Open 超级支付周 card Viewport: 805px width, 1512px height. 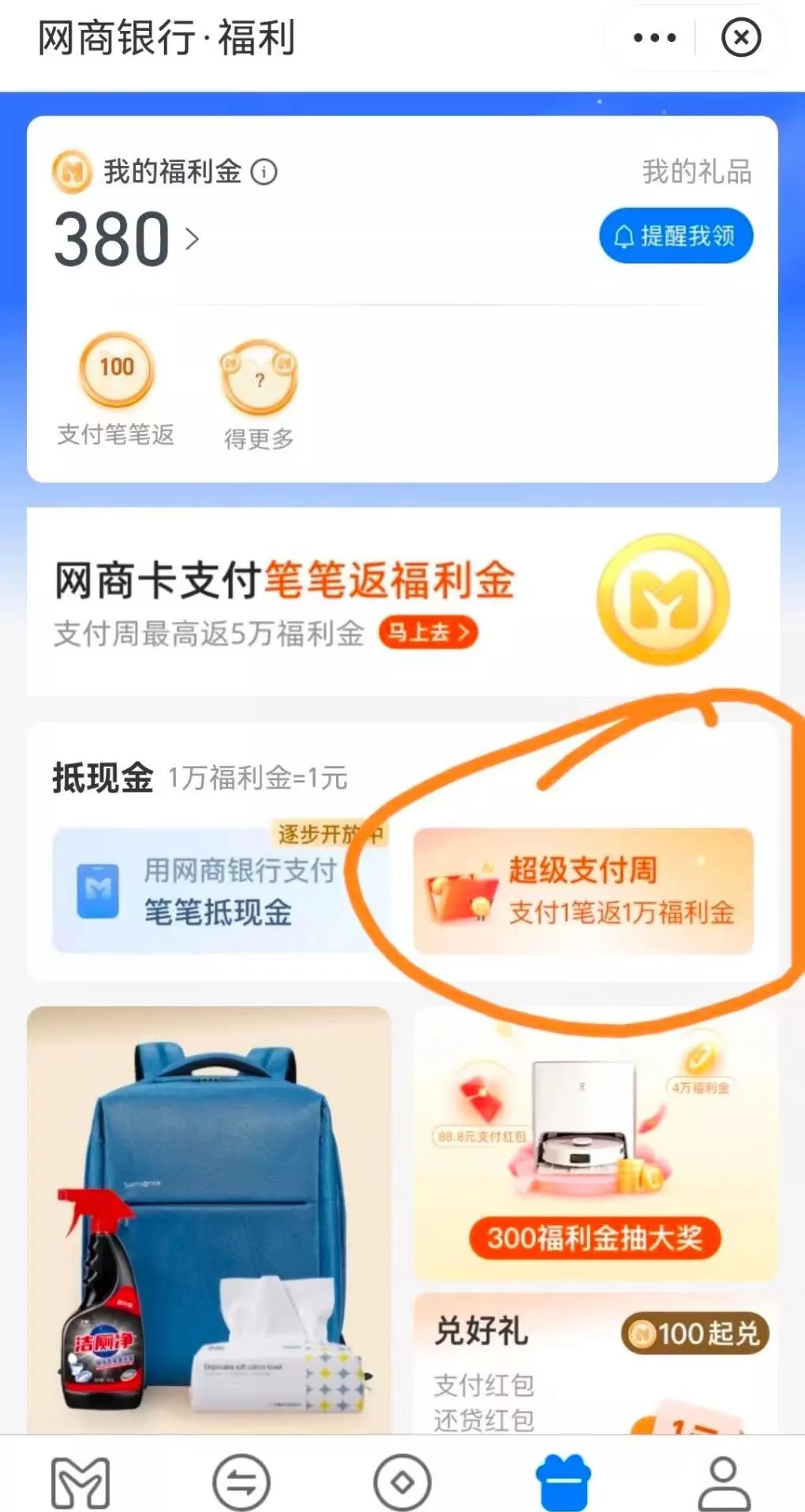coord(583,891)
